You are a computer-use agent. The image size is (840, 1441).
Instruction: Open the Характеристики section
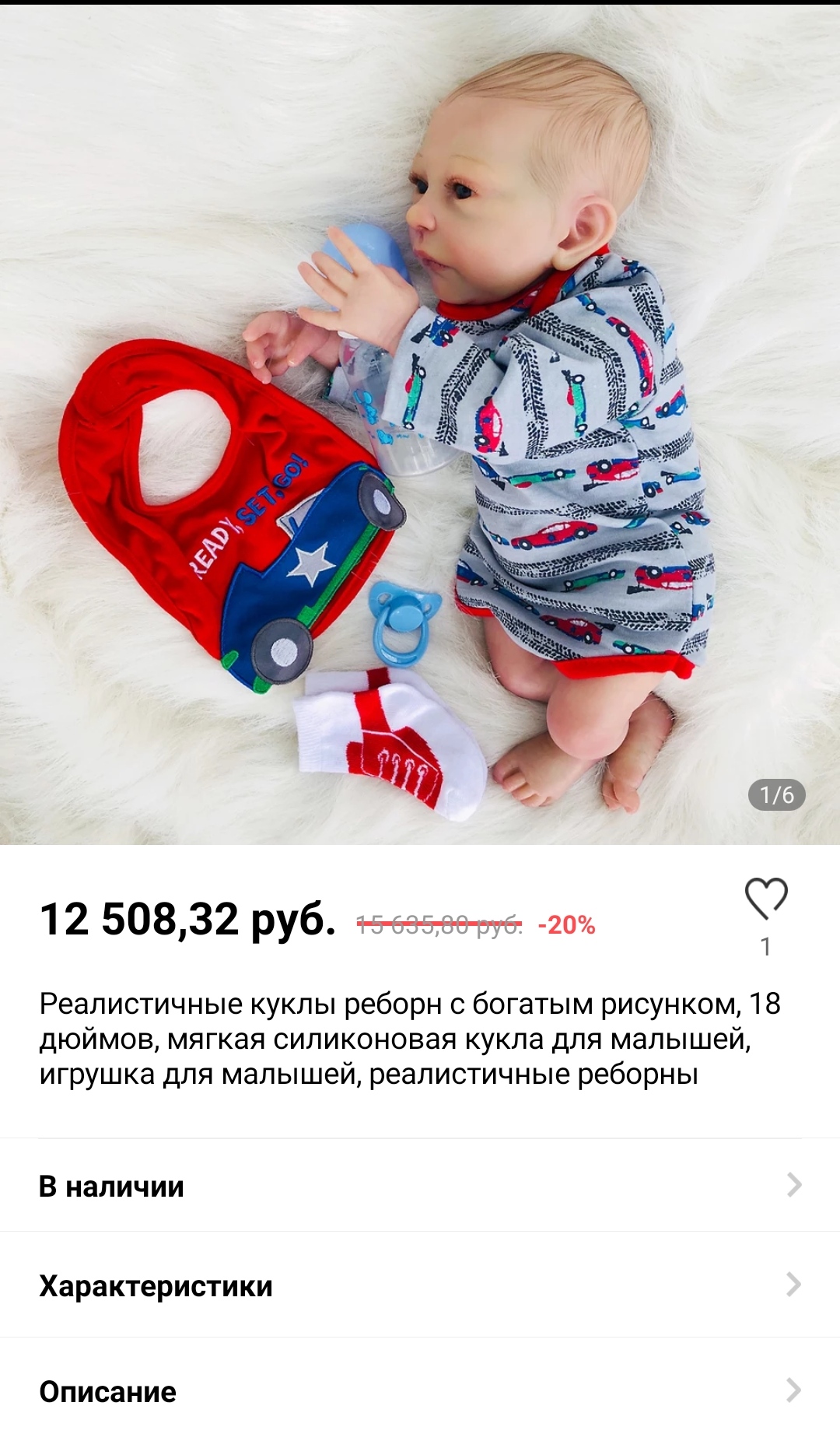(420, 1285)
